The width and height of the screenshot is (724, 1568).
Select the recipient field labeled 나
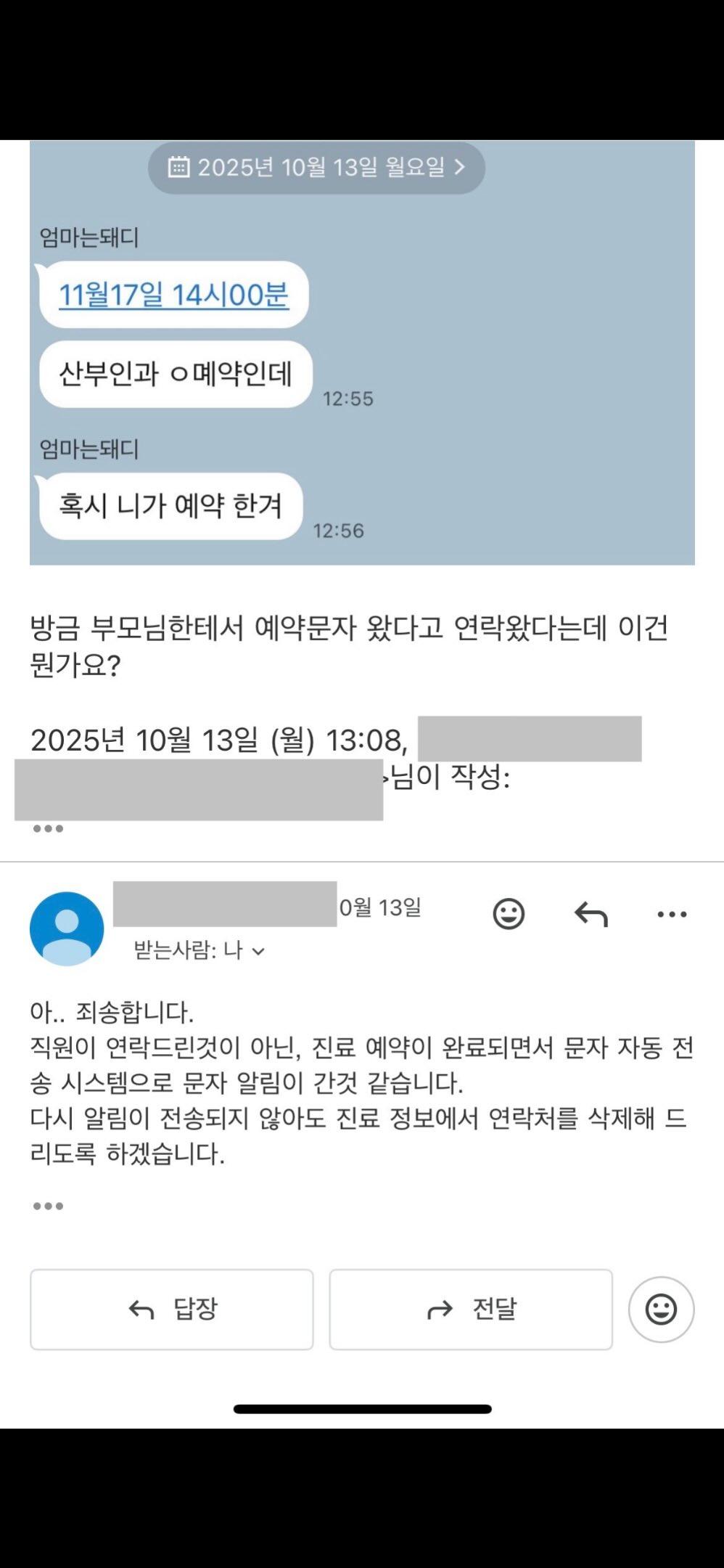[x=234, y=947]
